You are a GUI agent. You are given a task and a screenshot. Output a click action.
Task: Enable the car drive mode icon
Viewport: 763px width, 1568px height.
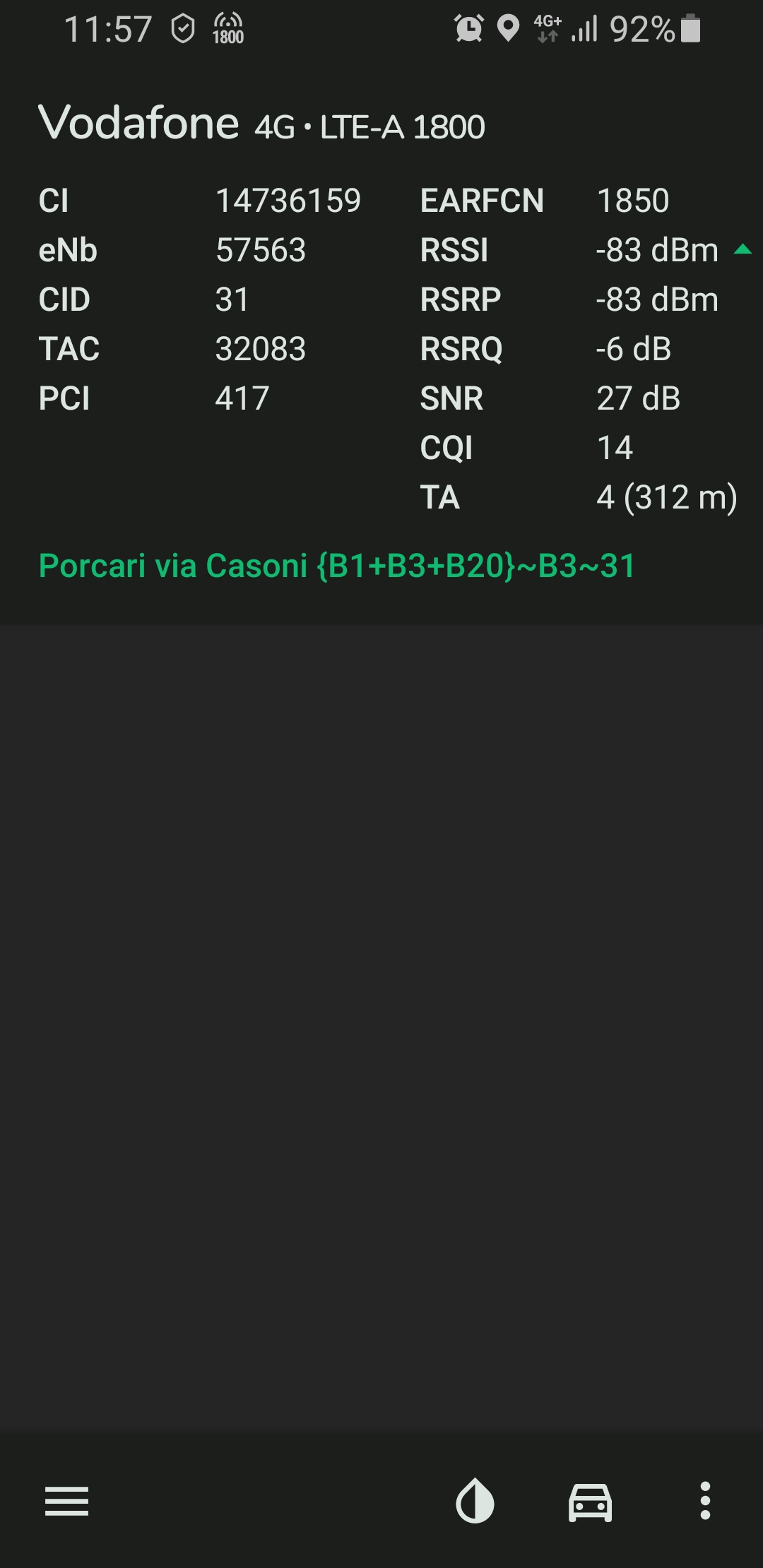point(590,1502)
